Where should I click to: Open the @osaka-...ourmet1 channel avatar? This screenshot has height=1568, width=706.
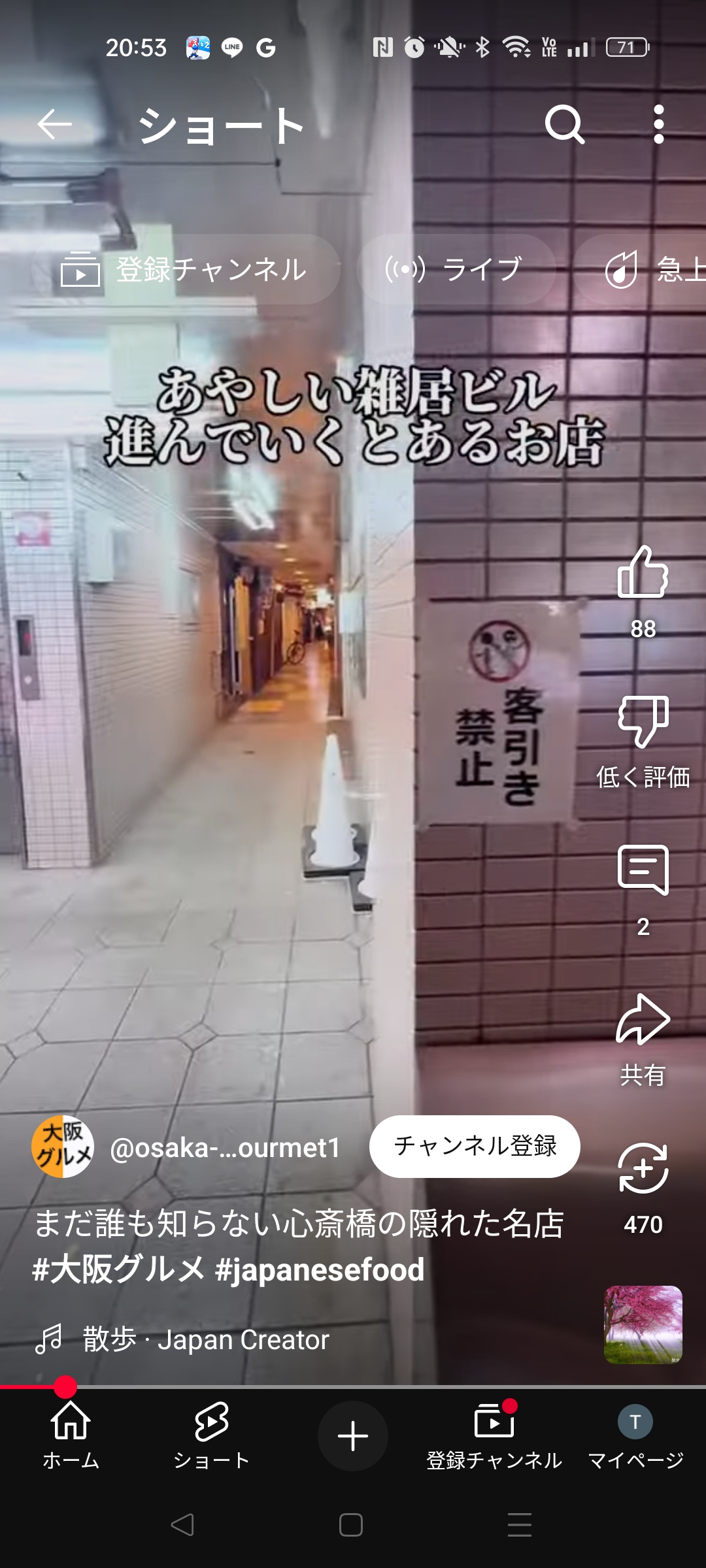coord(63,1147)
